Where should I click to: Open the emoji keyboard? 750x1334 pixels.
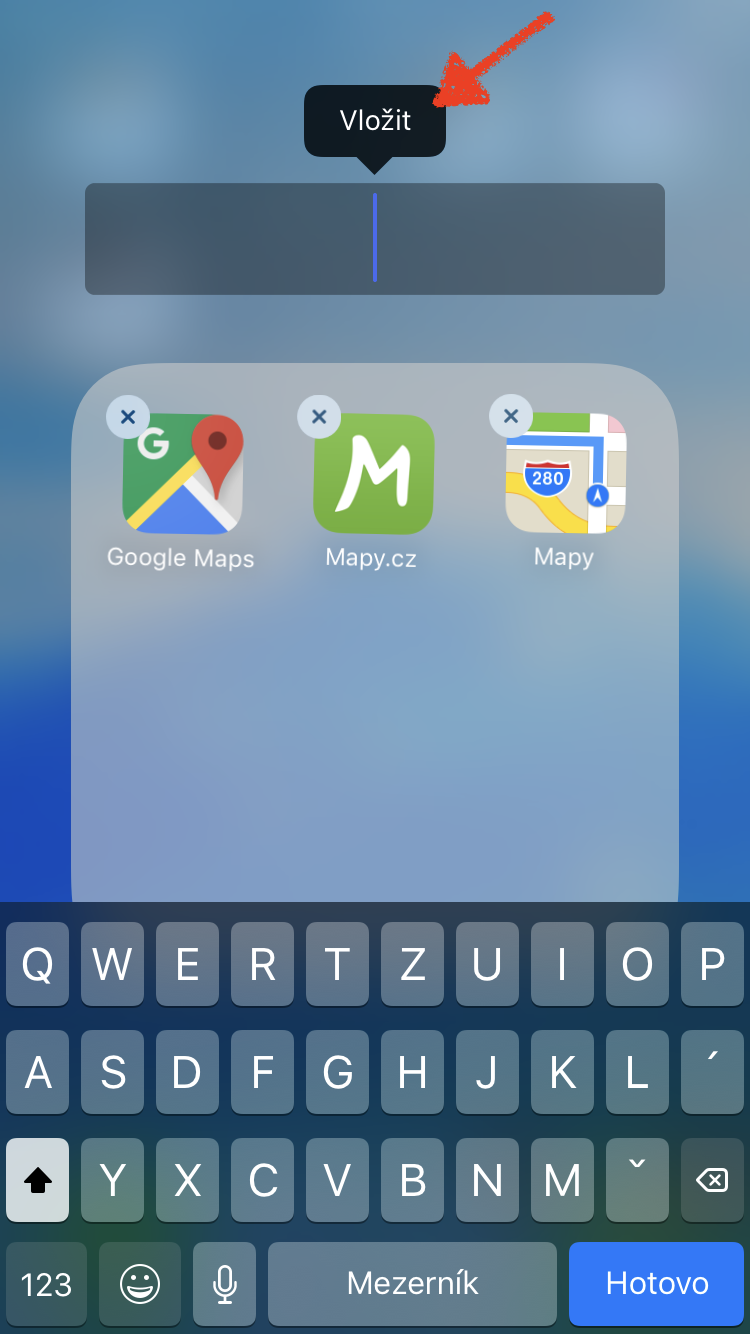tap(140, 1283)
